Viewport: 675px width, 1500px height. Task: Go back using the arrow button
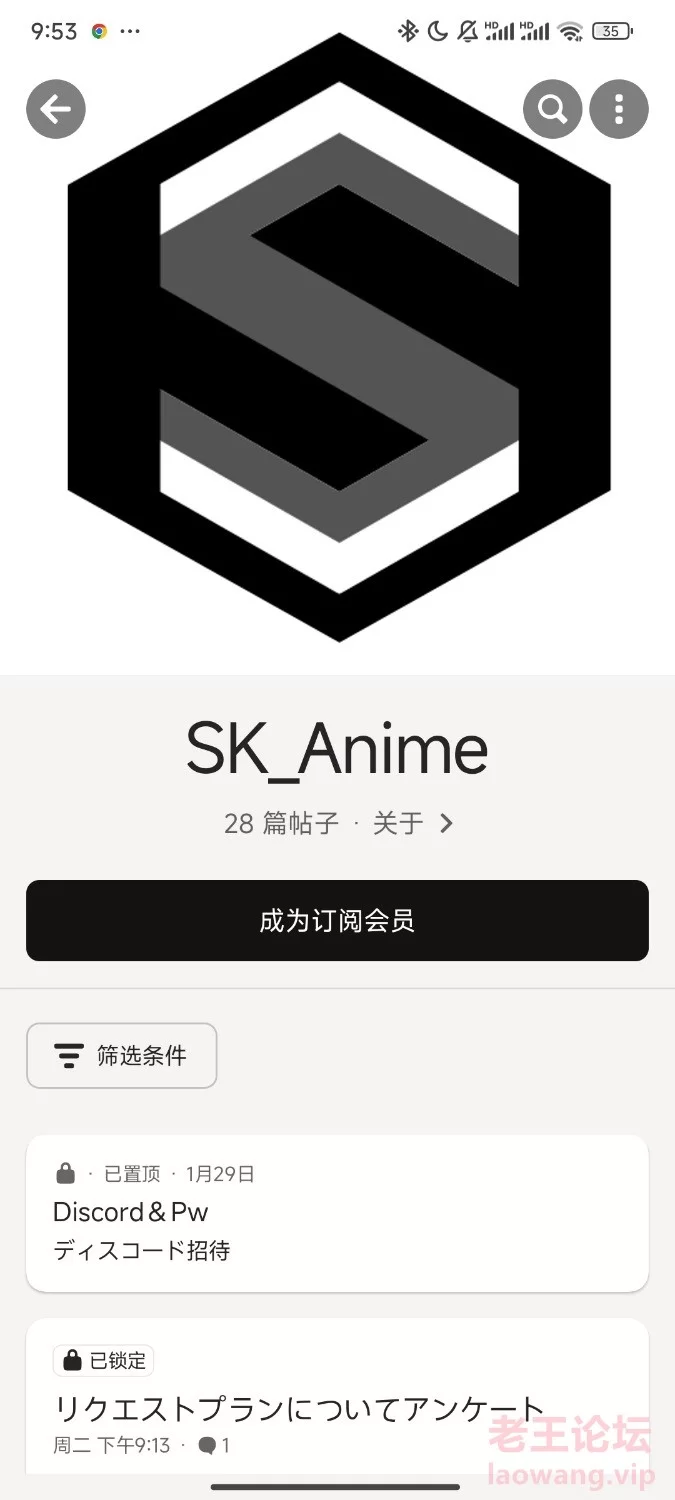point(56,108)
